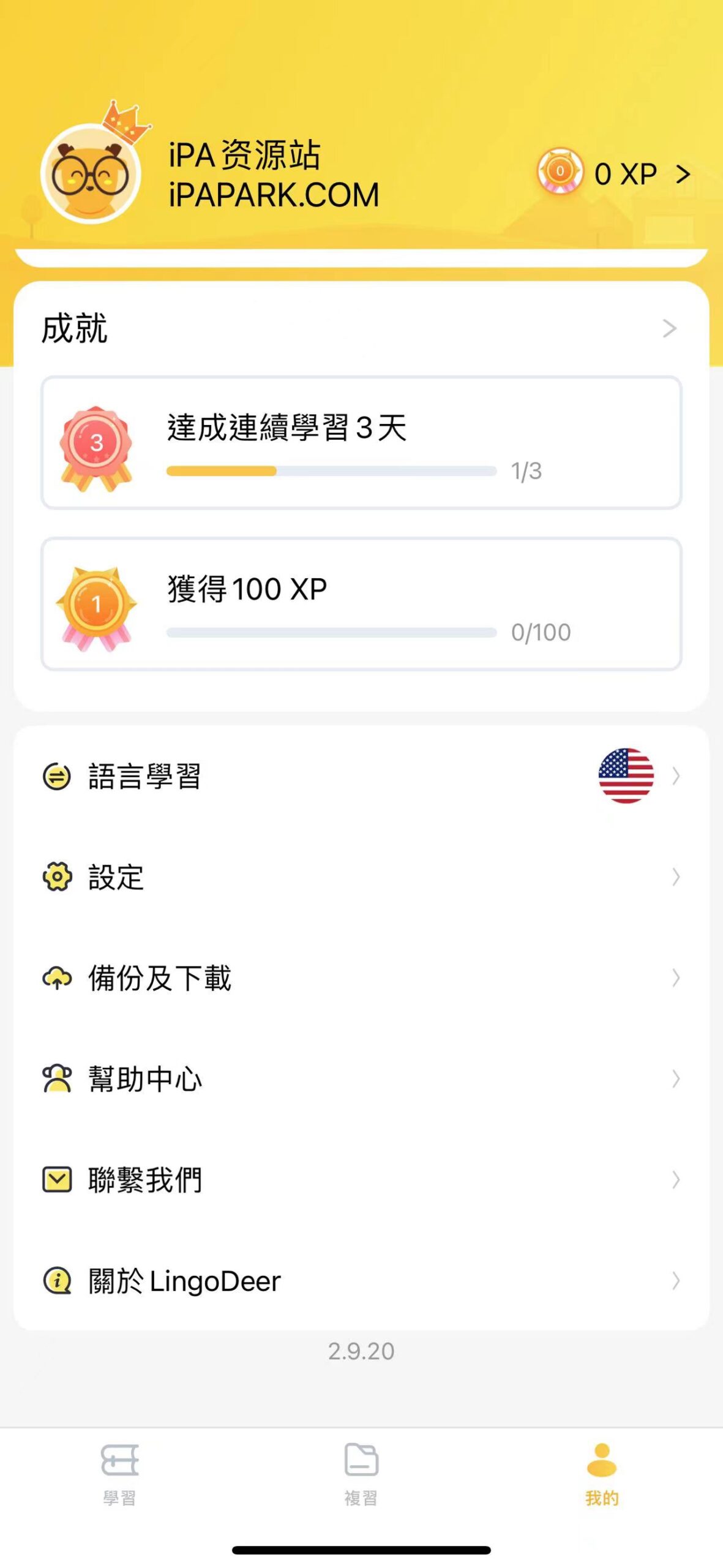
Task: Tap the iPA 资源站 profile avatar
Action: 91,171
